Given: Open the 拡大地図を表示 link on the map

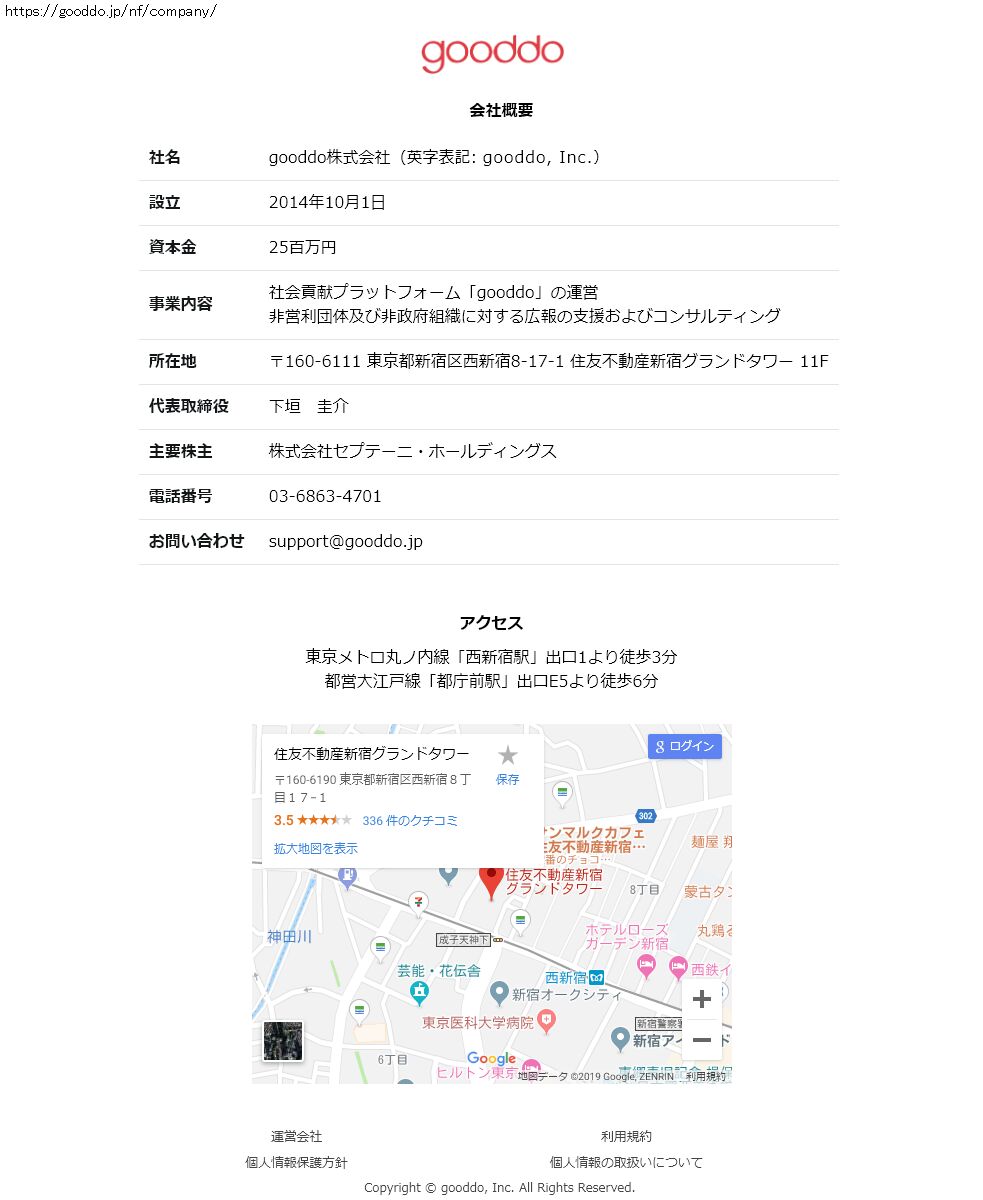Looking at the screenshot, I should tap(315, 848).
